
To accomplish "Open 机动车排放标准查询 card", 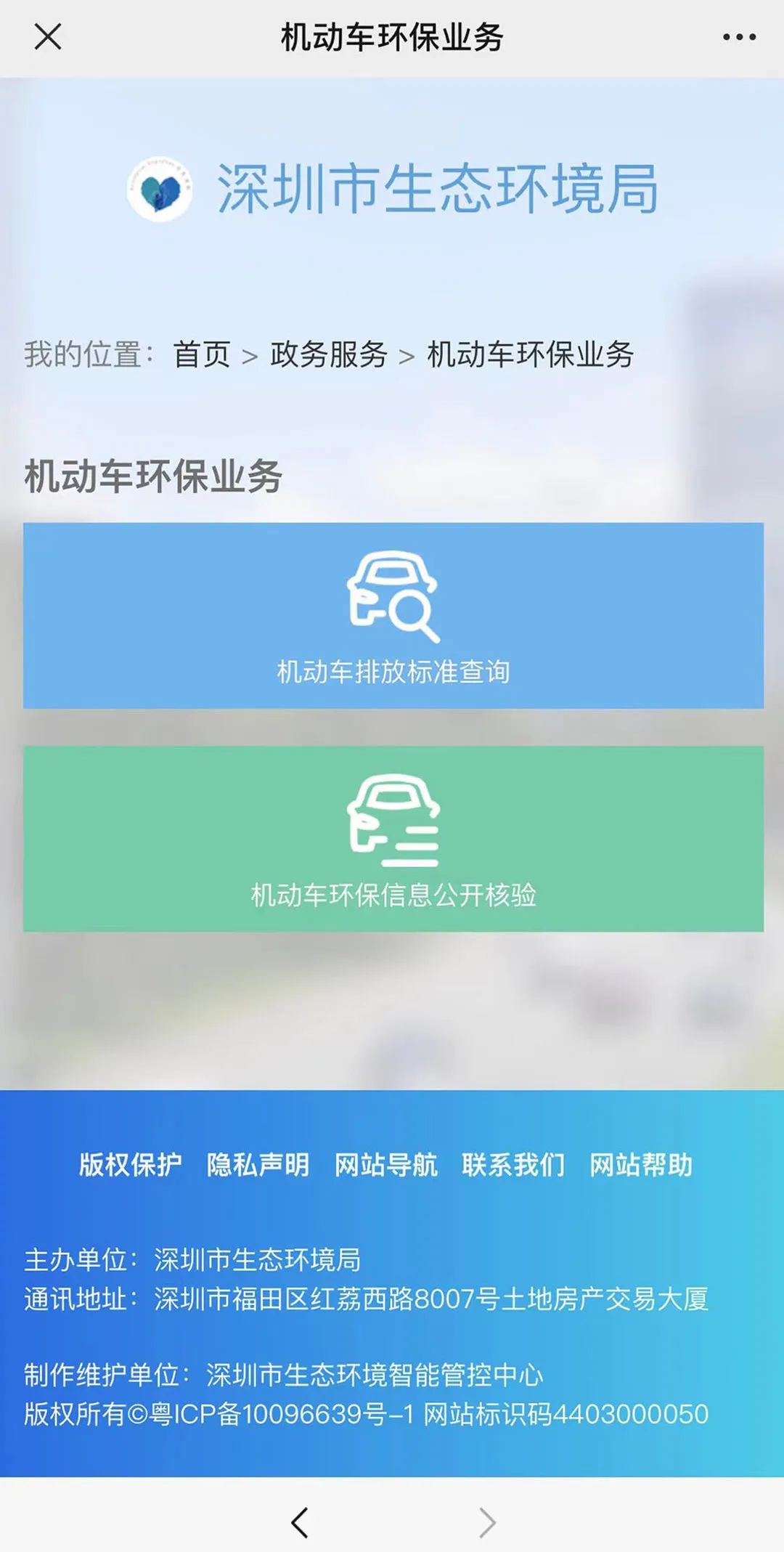I will coord(393,615).
